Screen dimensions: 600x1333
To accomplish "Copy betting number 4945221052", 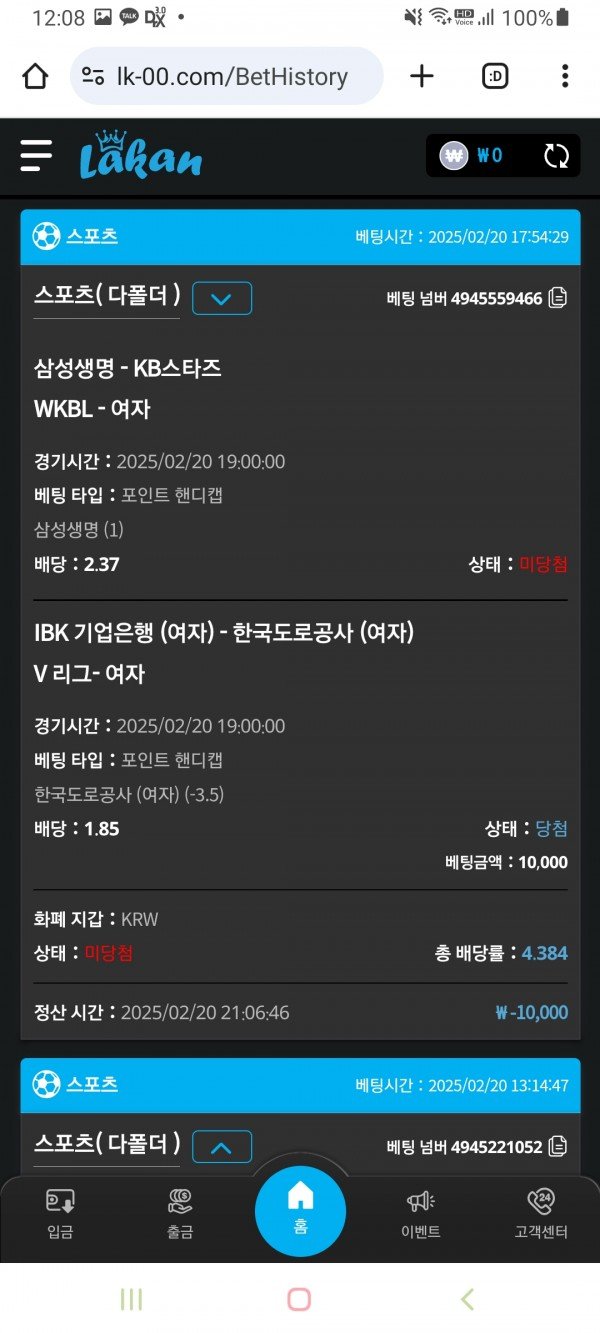I will [x=558, y=1147].
